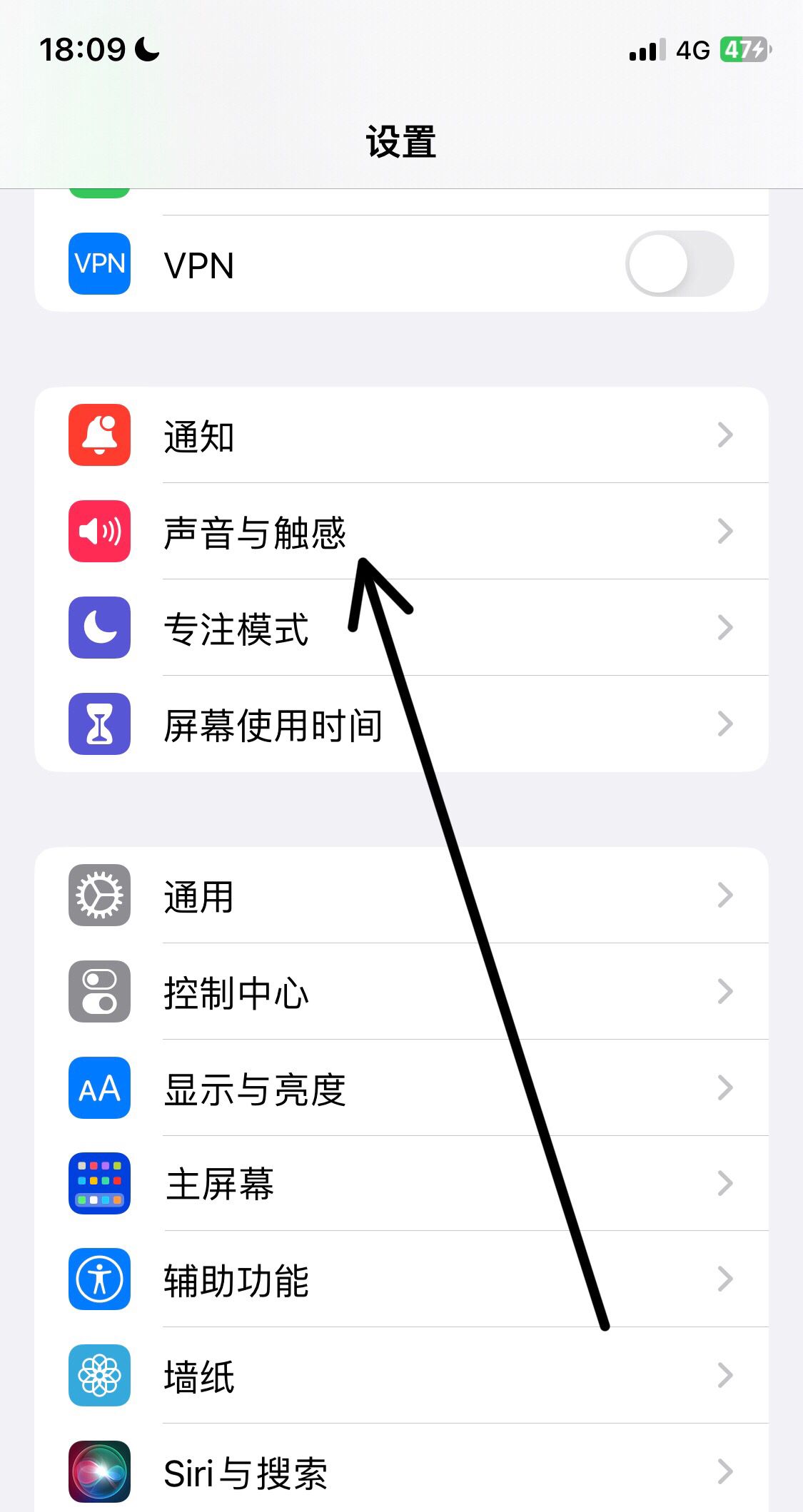Open 屏幕使用时间 row
Viewport: 803px width, 1512px height.
(x=400, y=724)
